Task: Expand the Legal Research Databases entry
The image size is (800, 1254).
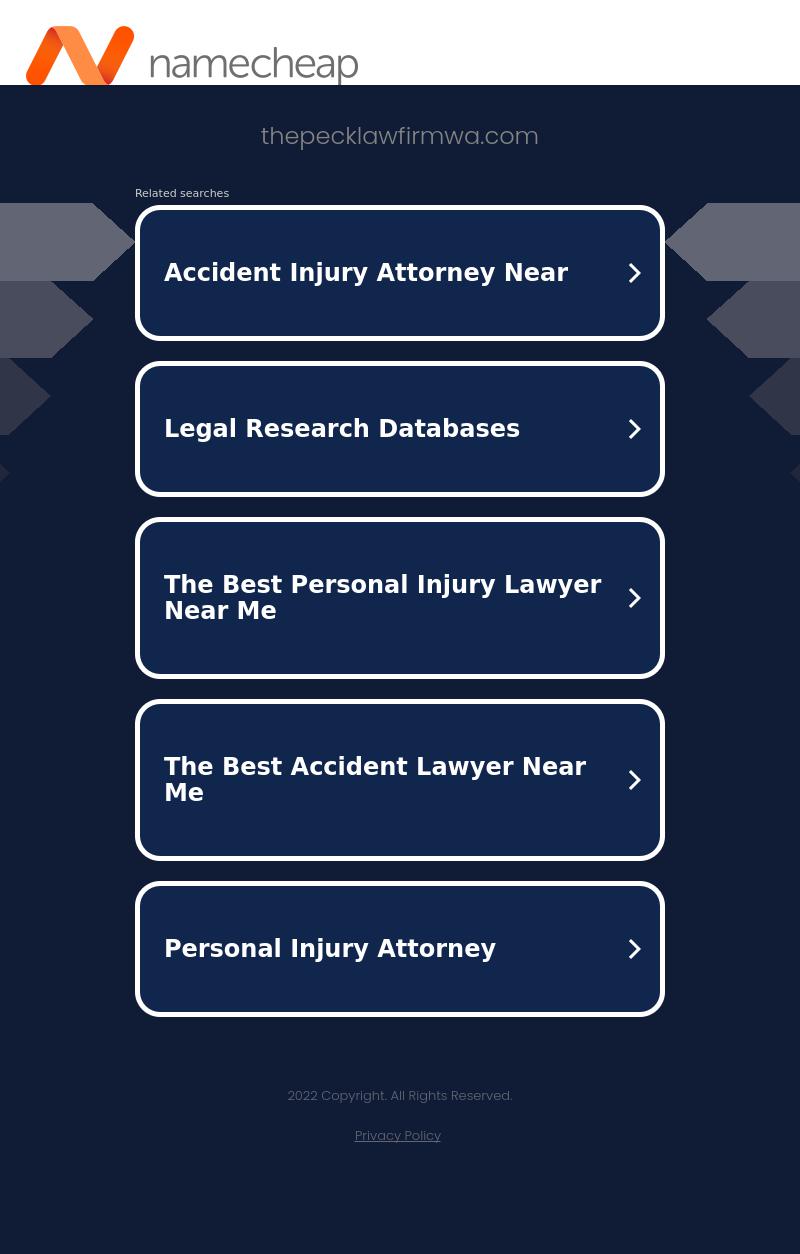Action: coord(400,428)
